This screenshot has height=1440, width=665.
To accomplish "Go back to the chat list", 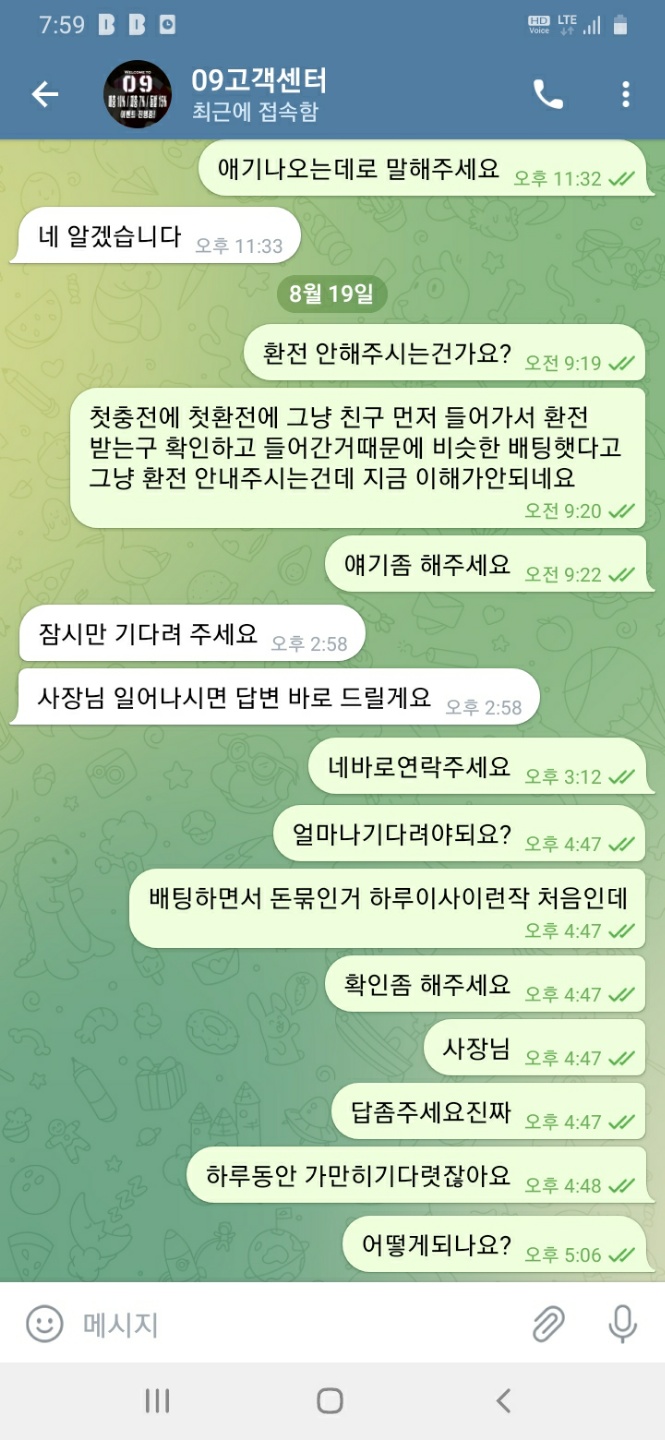I will coord(45,94).
